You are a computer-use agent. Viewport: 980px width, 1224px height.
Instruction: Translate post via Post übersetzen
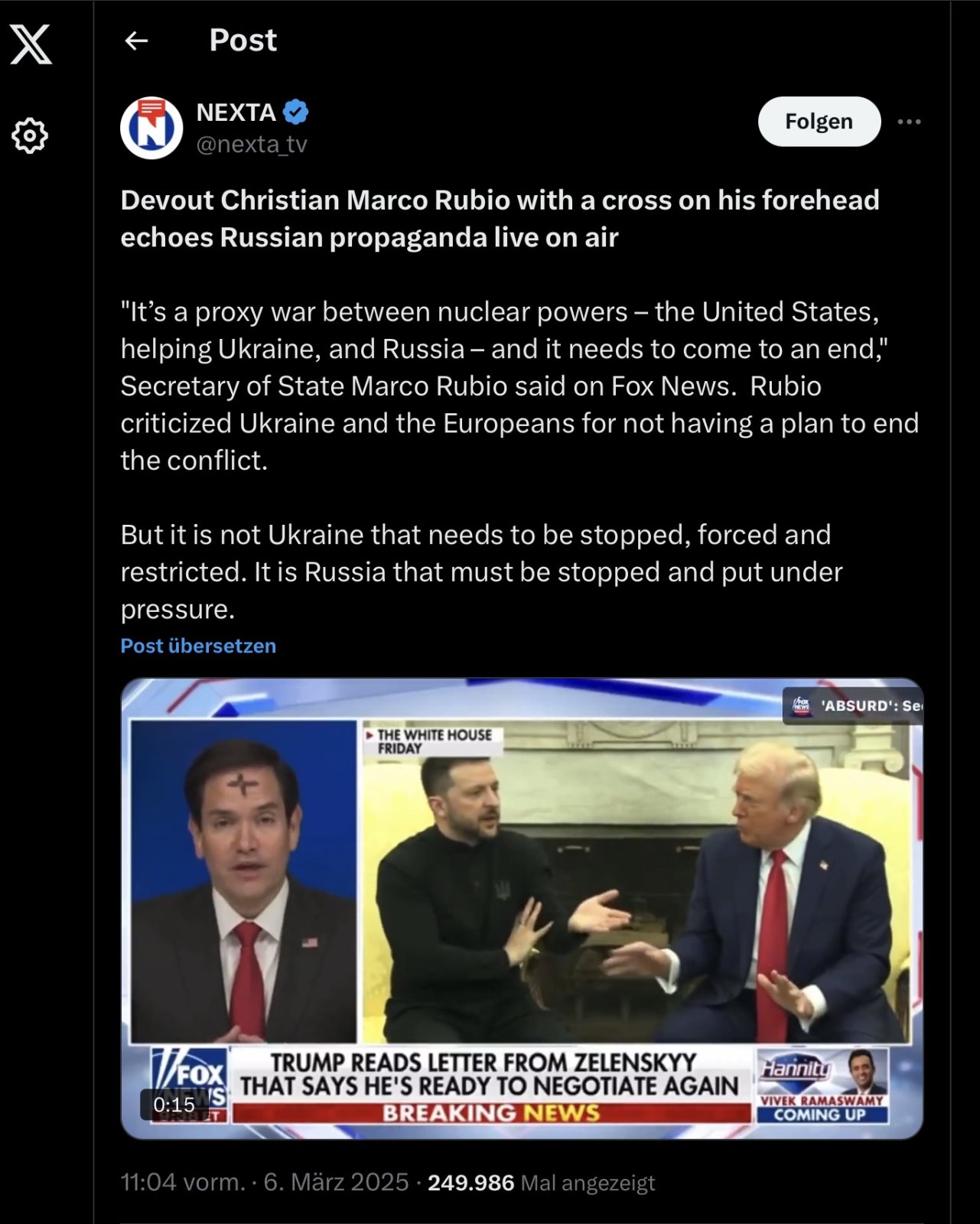pos(198,646)
